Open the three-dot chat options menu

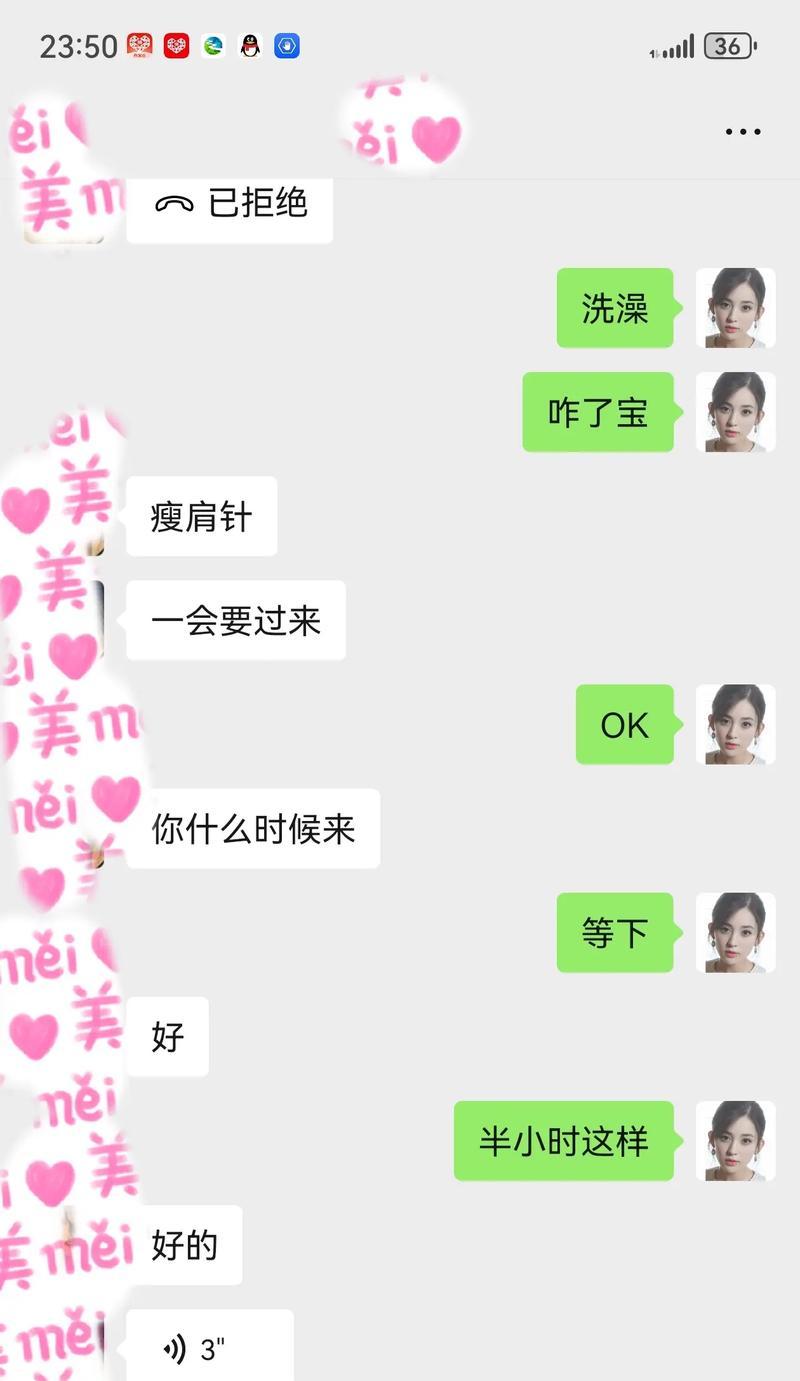742,131
